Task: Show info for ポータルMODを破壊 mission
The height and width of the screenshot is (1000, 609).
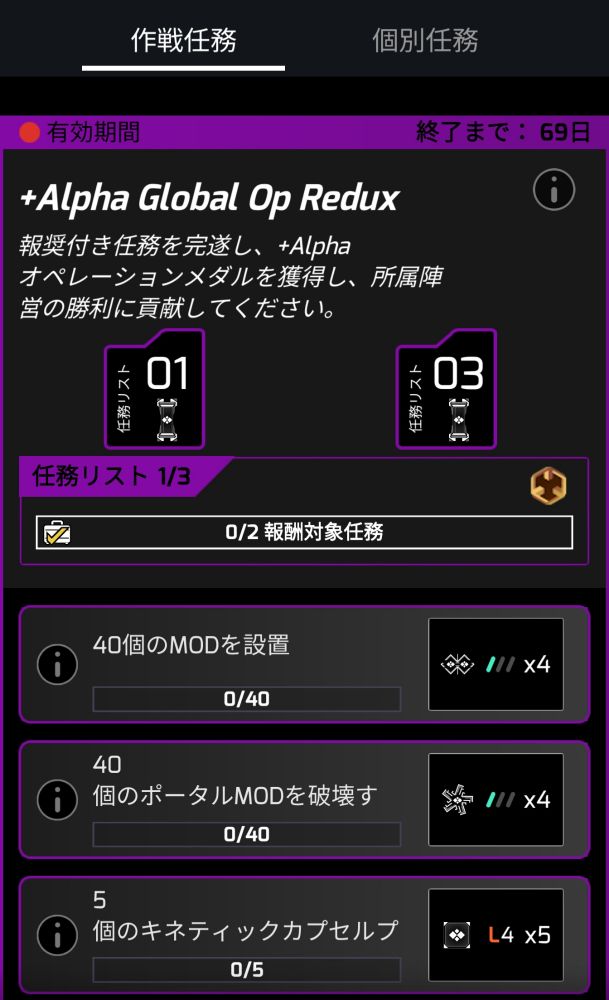Action: pos(57,800)
